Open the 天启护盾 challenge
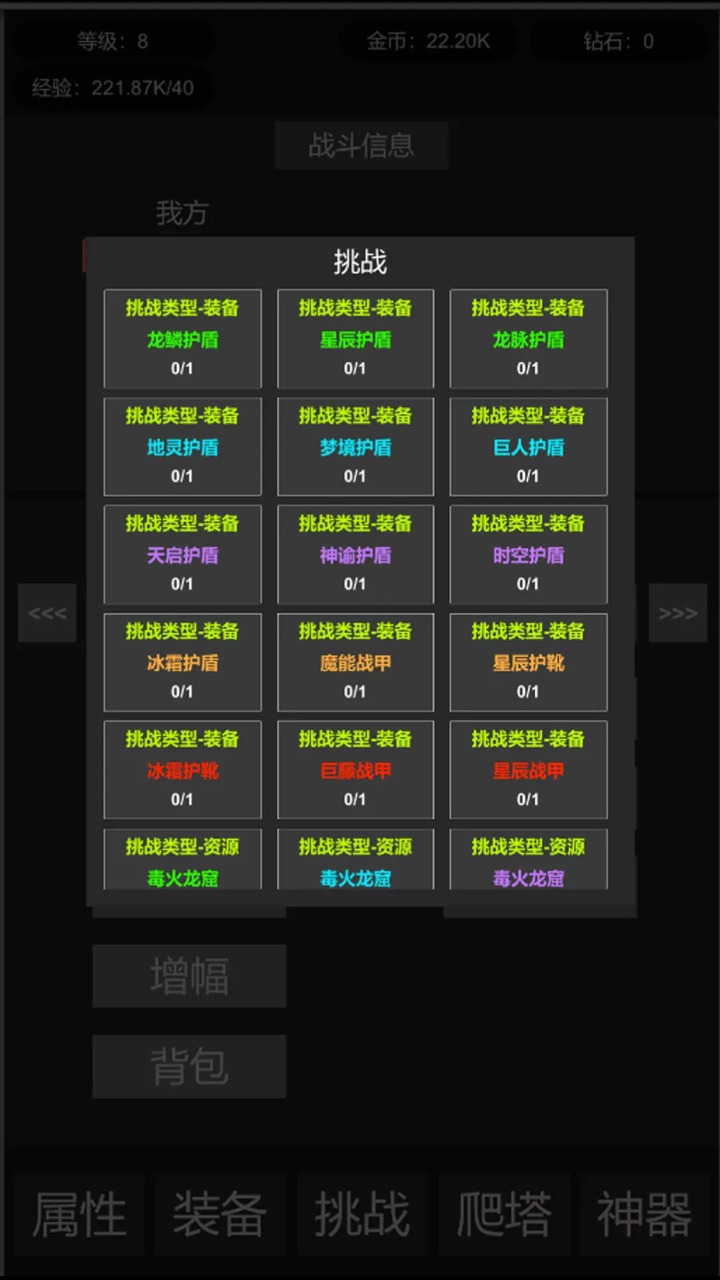Image resolution: width=720 pixels, height=1280 pixels. point(182,555)
